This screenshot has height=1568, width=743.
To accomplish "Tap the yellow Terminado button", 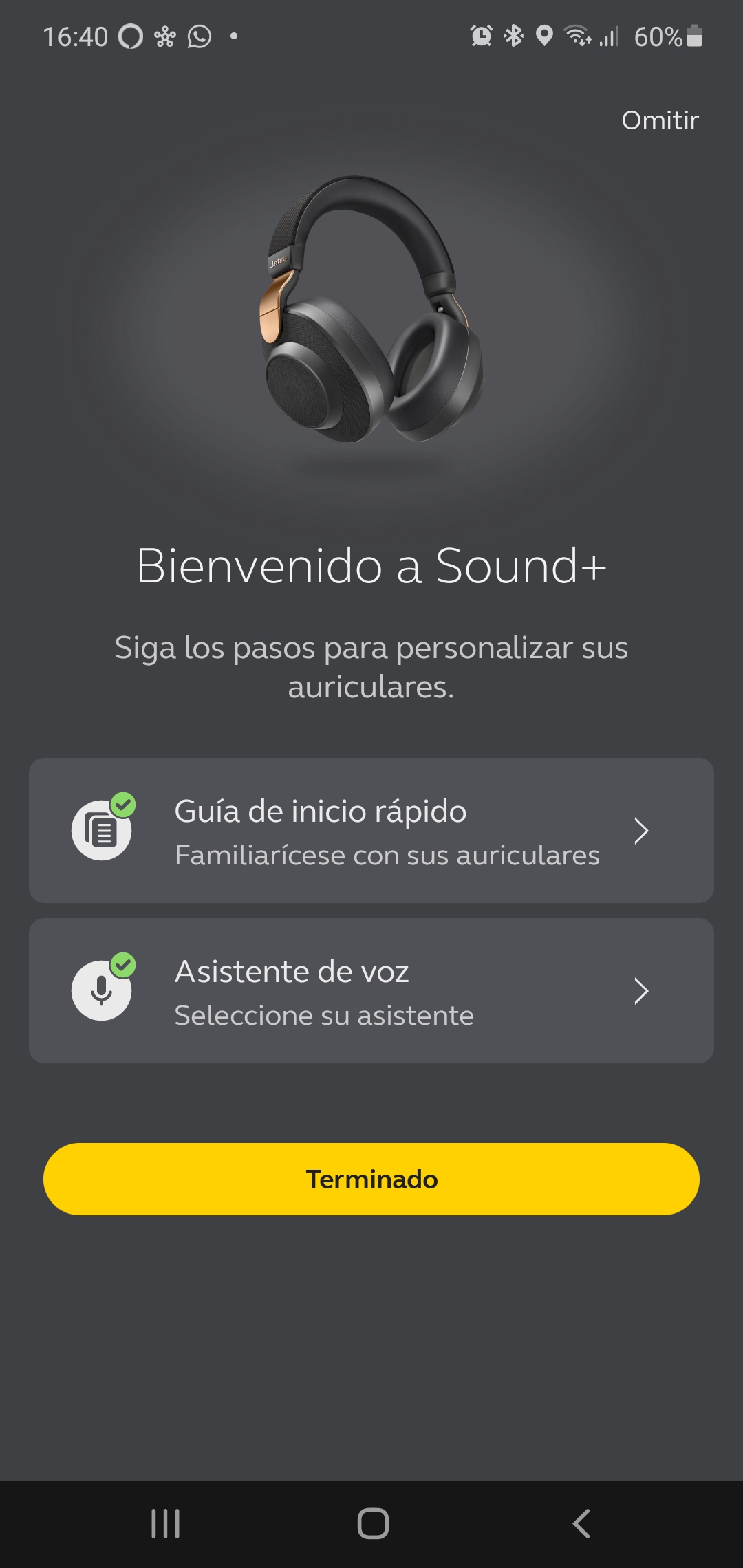I will [x=371, y=1179].
